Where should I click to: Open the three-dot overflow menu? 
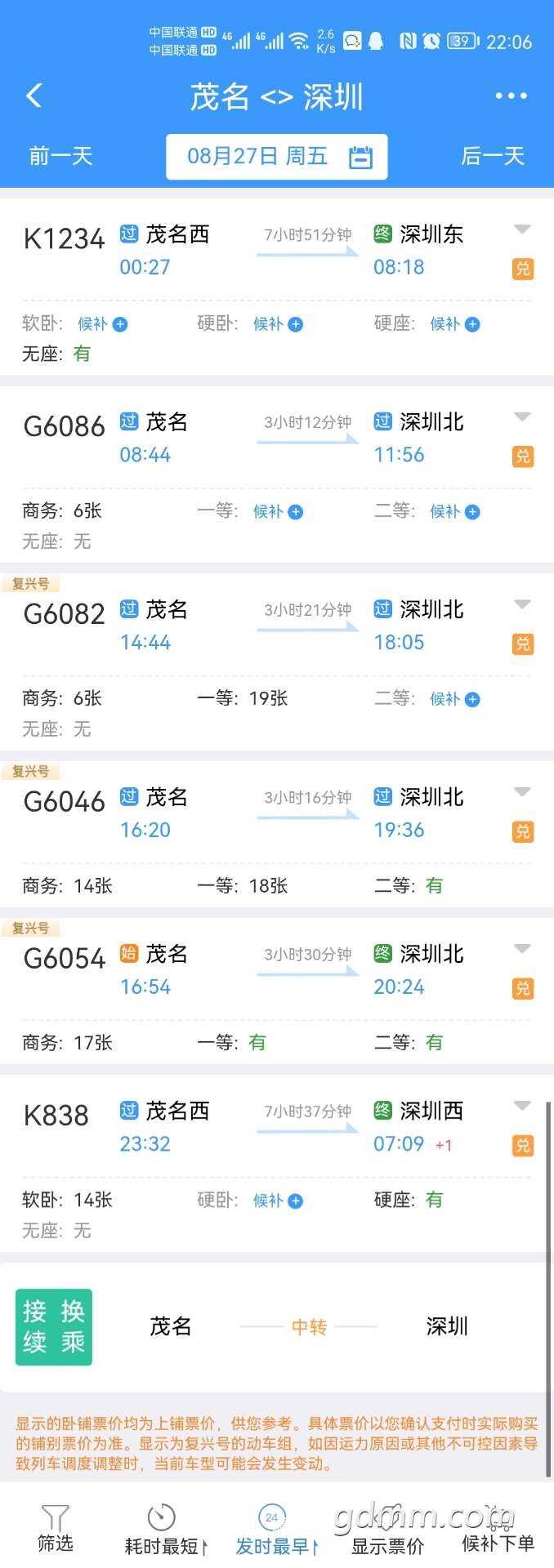[x=511, y=96]
